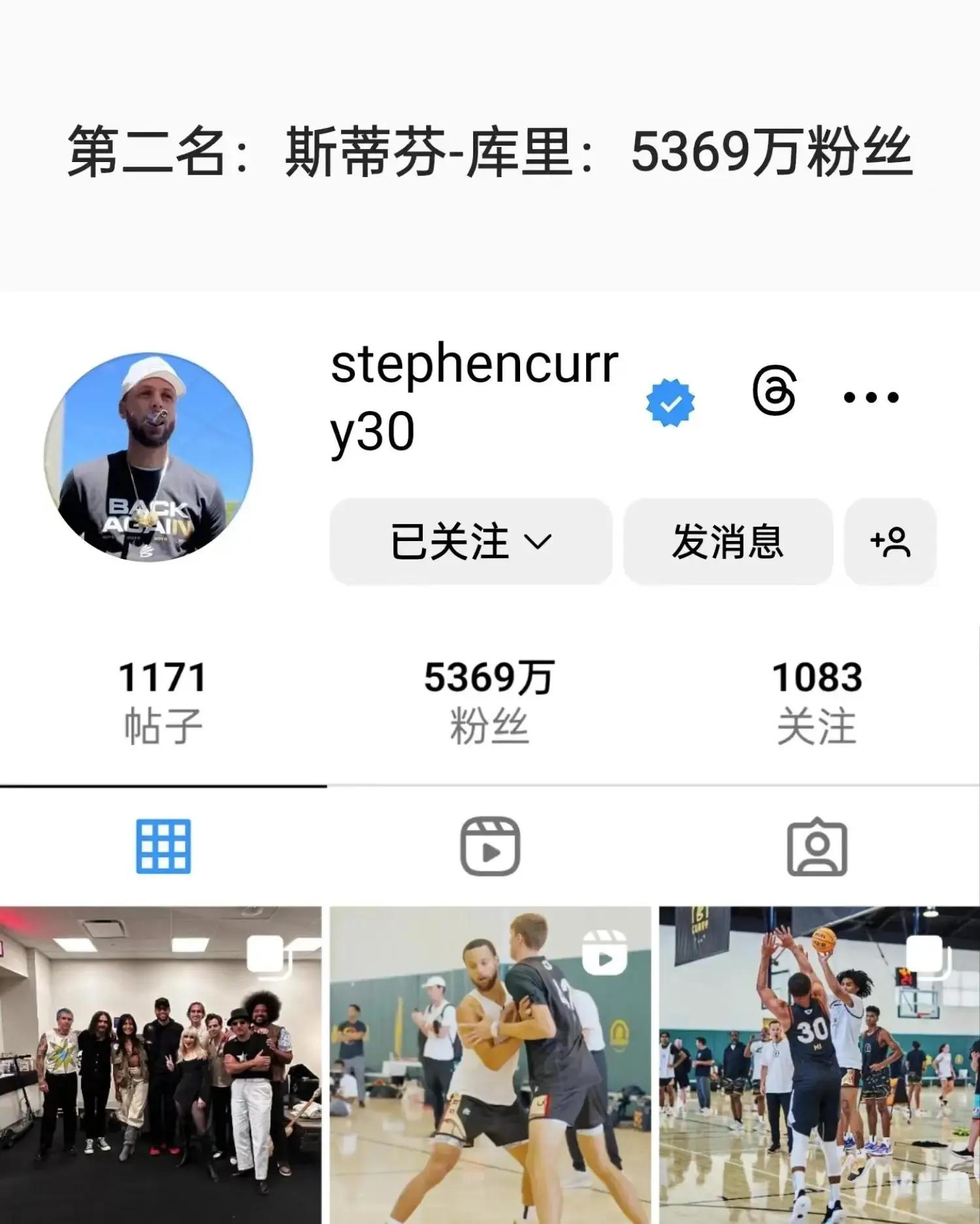980x1224 pixels.
Task: Open the backstage group photo post
Action: click(x=161, y=1065)
